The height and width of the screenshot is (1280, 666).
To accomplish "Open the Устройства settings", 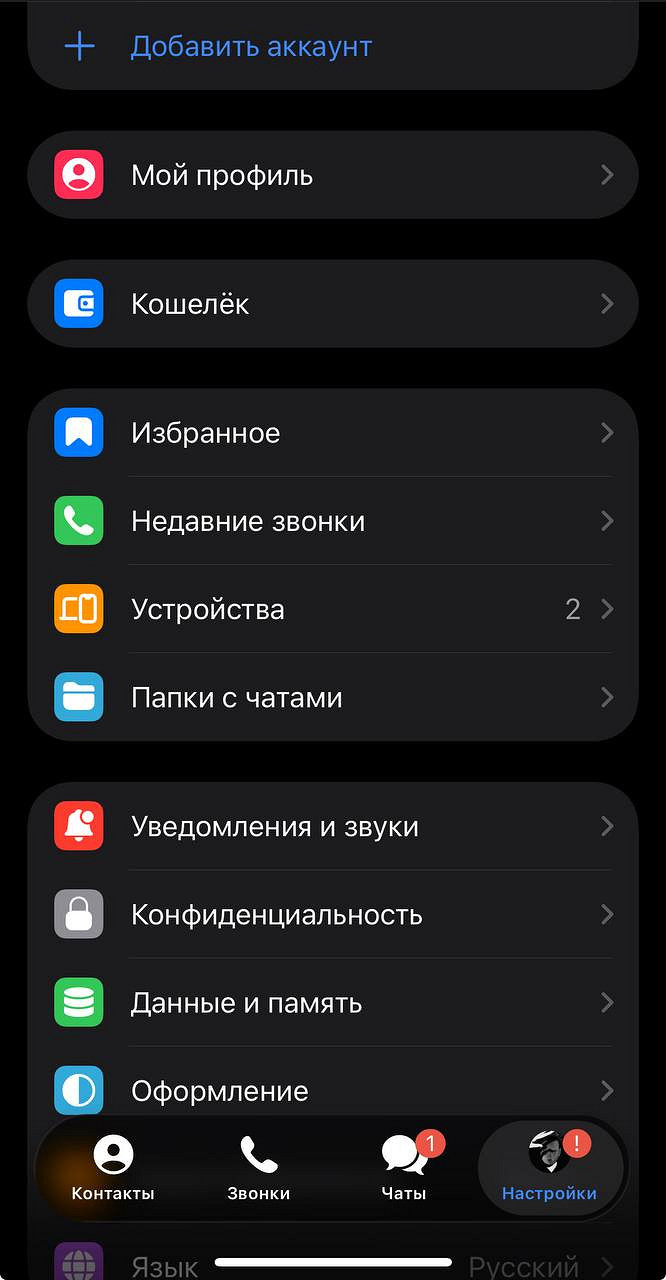I will click(x=332, y=609).
